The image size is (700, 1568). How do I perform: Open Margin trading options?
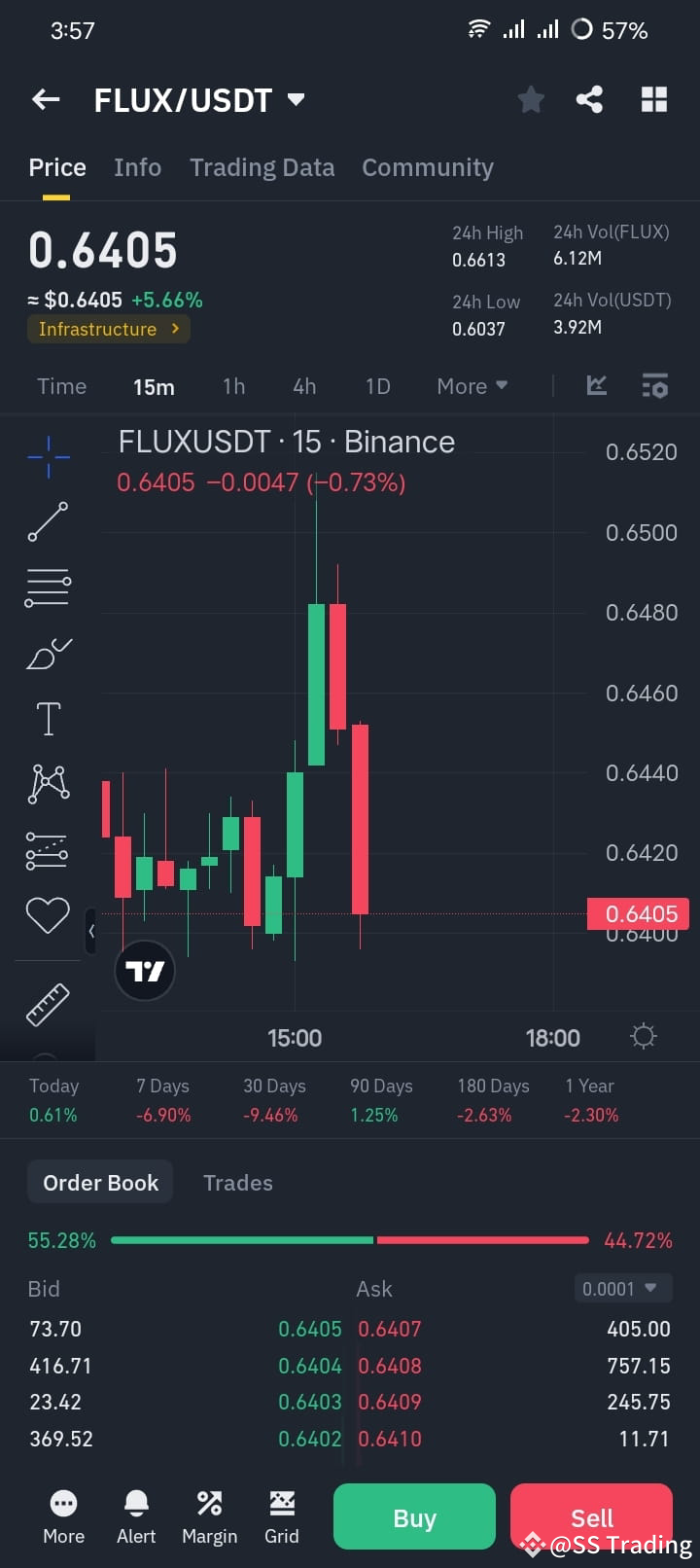[209, 1515]
